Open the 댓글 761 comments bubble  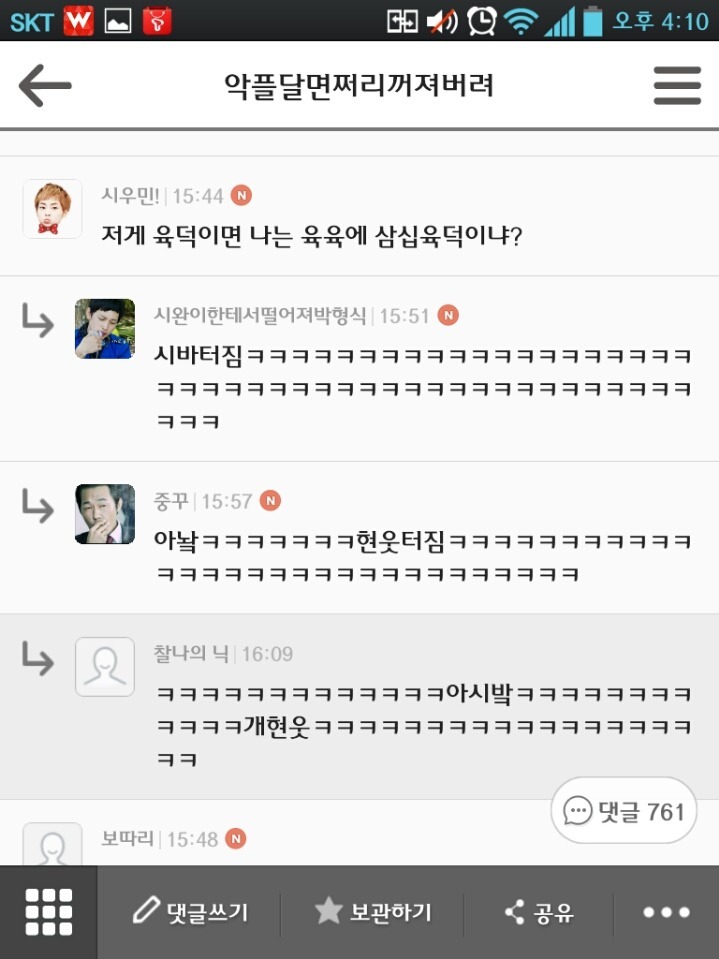pos(624,810)
